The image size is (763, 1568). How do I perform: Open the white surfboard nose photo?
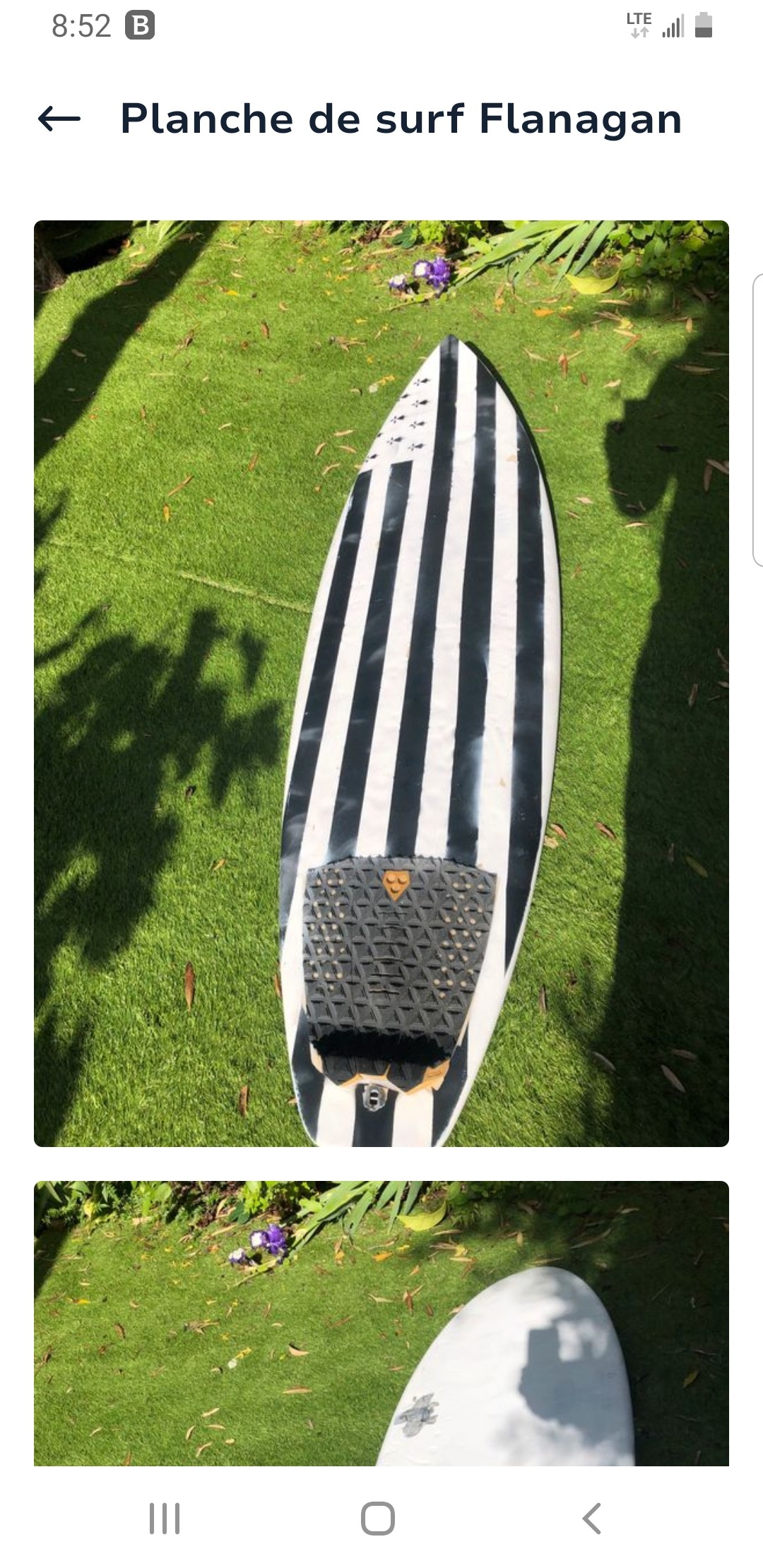tap(381, 1322)
